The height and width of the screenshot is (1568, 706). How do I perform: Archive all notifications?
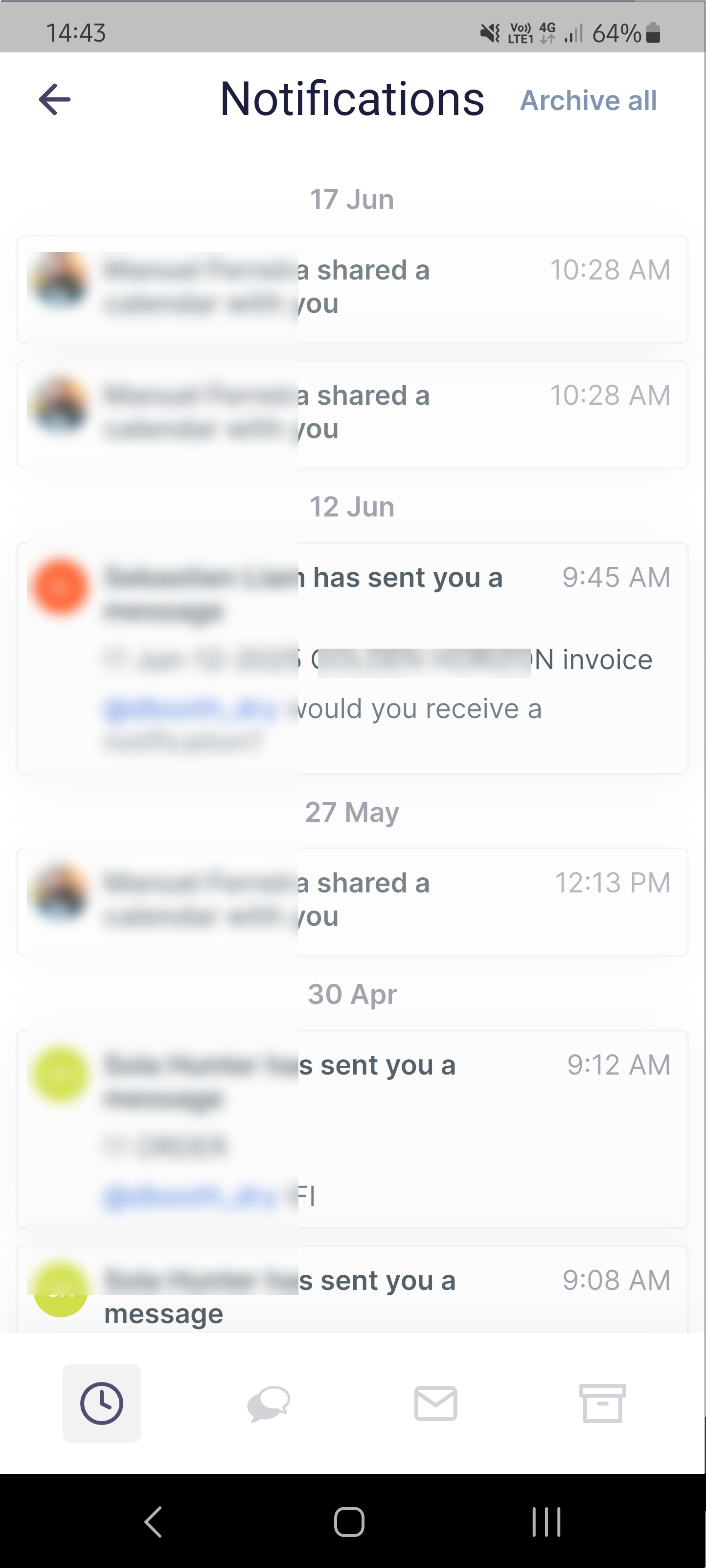click(588, 100)
